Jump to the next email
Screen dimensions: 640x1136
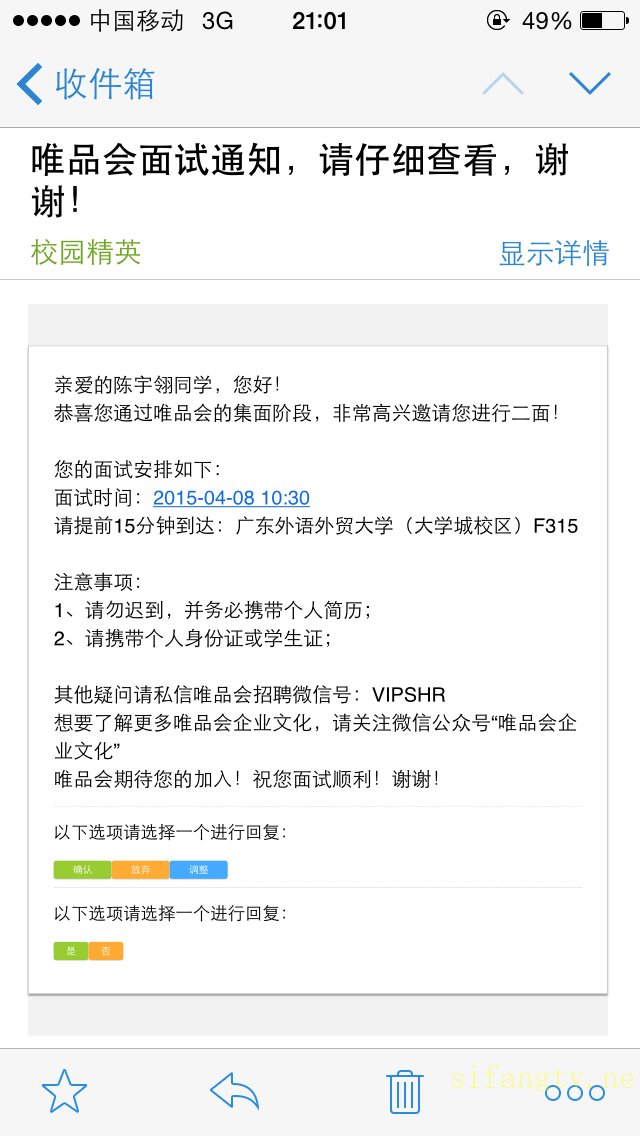click(x=589, y=84)
